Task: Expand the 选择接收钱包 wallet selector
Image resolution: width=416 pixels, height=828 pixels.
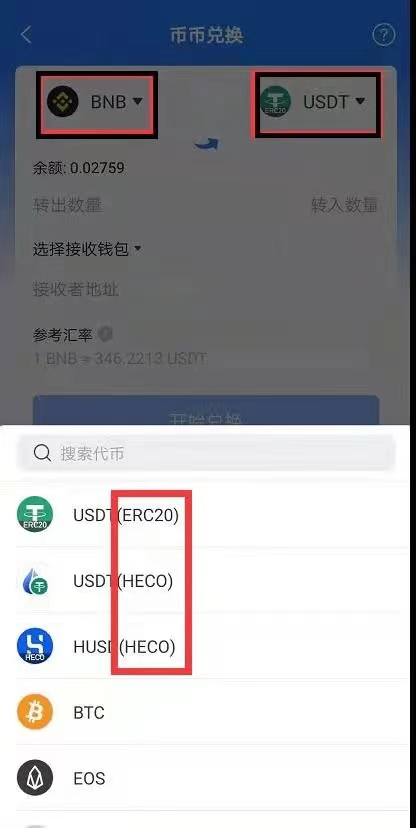Action: pyautogui.click(x=88, y=249)
